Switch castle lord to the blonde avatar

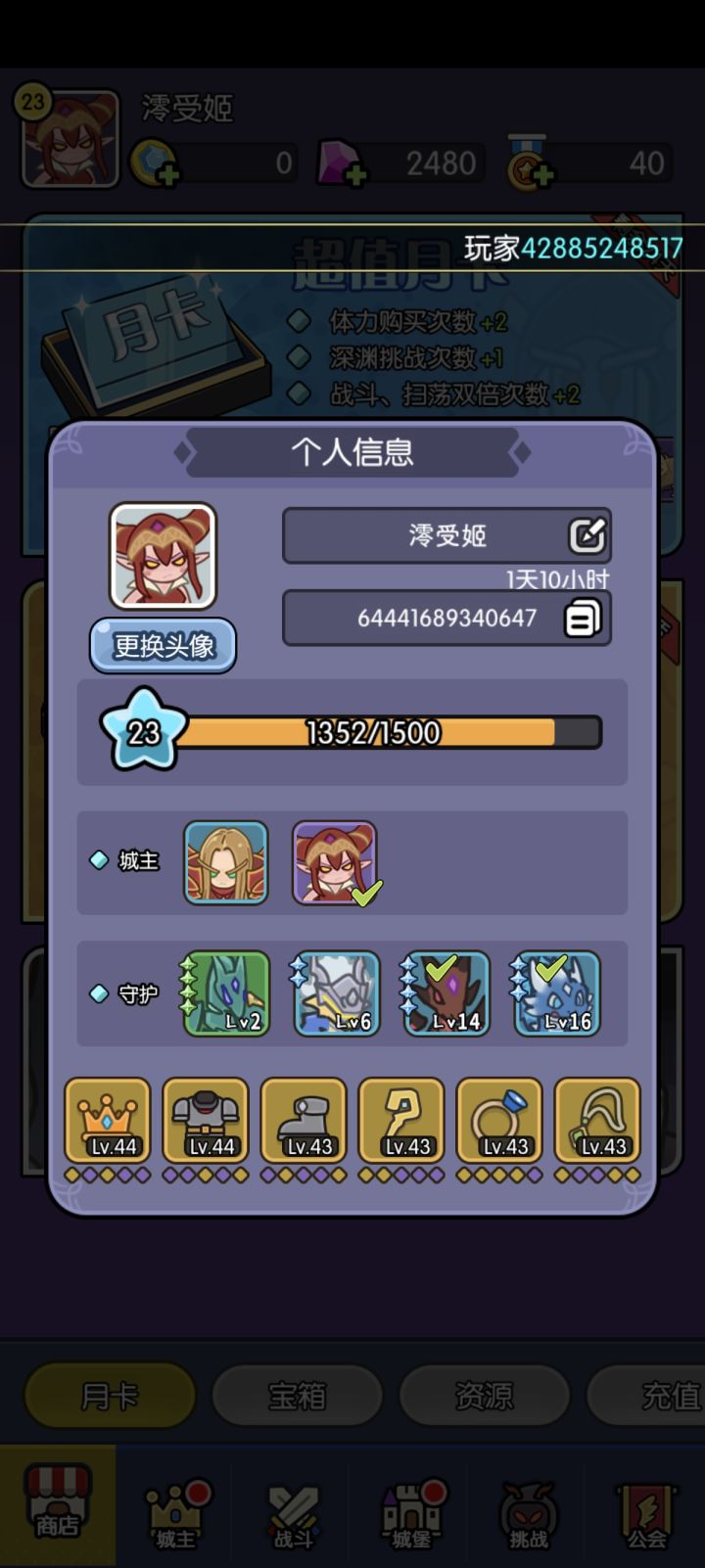225,862
